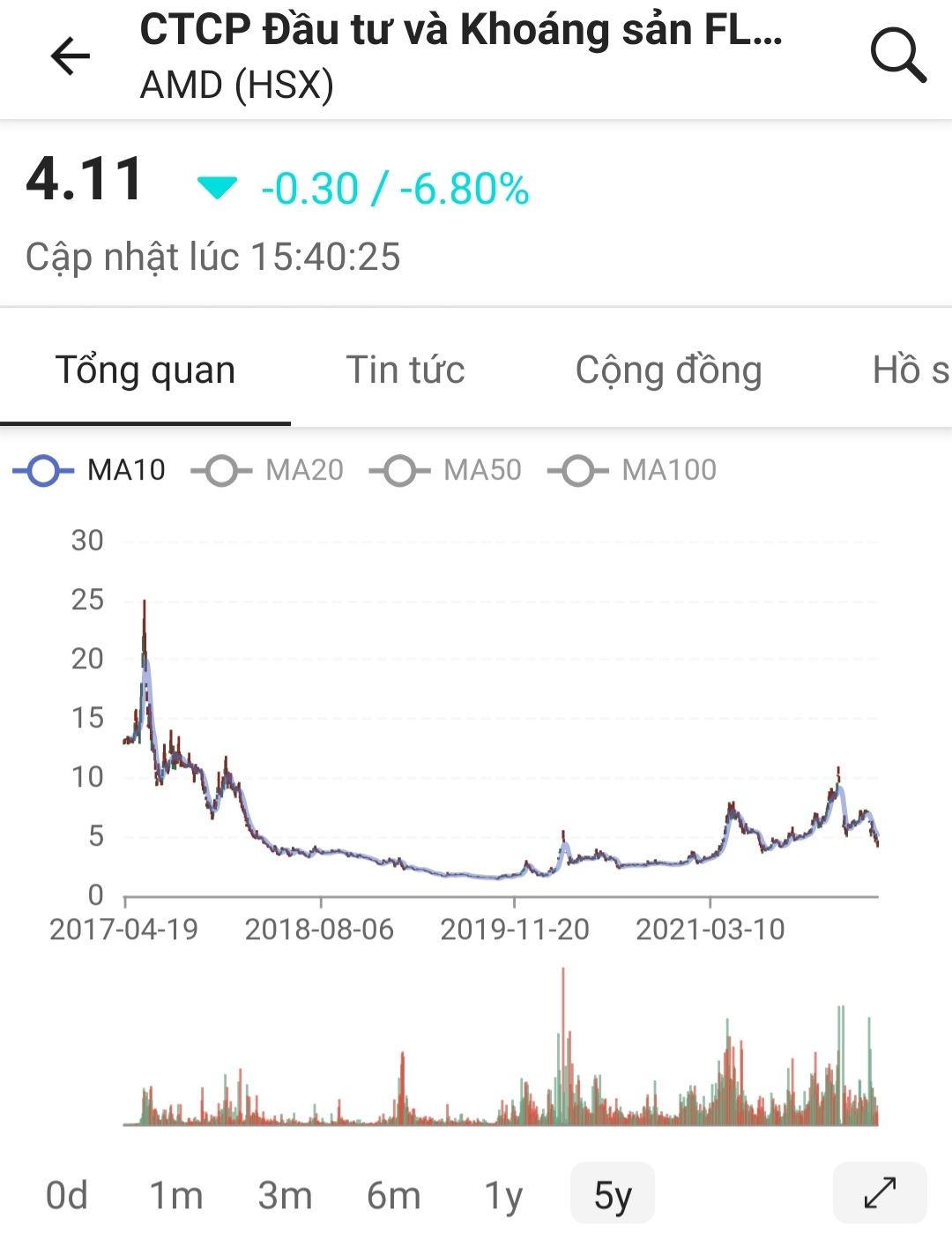This screenshot has height=1240, width=952.
Task: Switch to the Tin tức tab
Action: [x=405, y=370]
